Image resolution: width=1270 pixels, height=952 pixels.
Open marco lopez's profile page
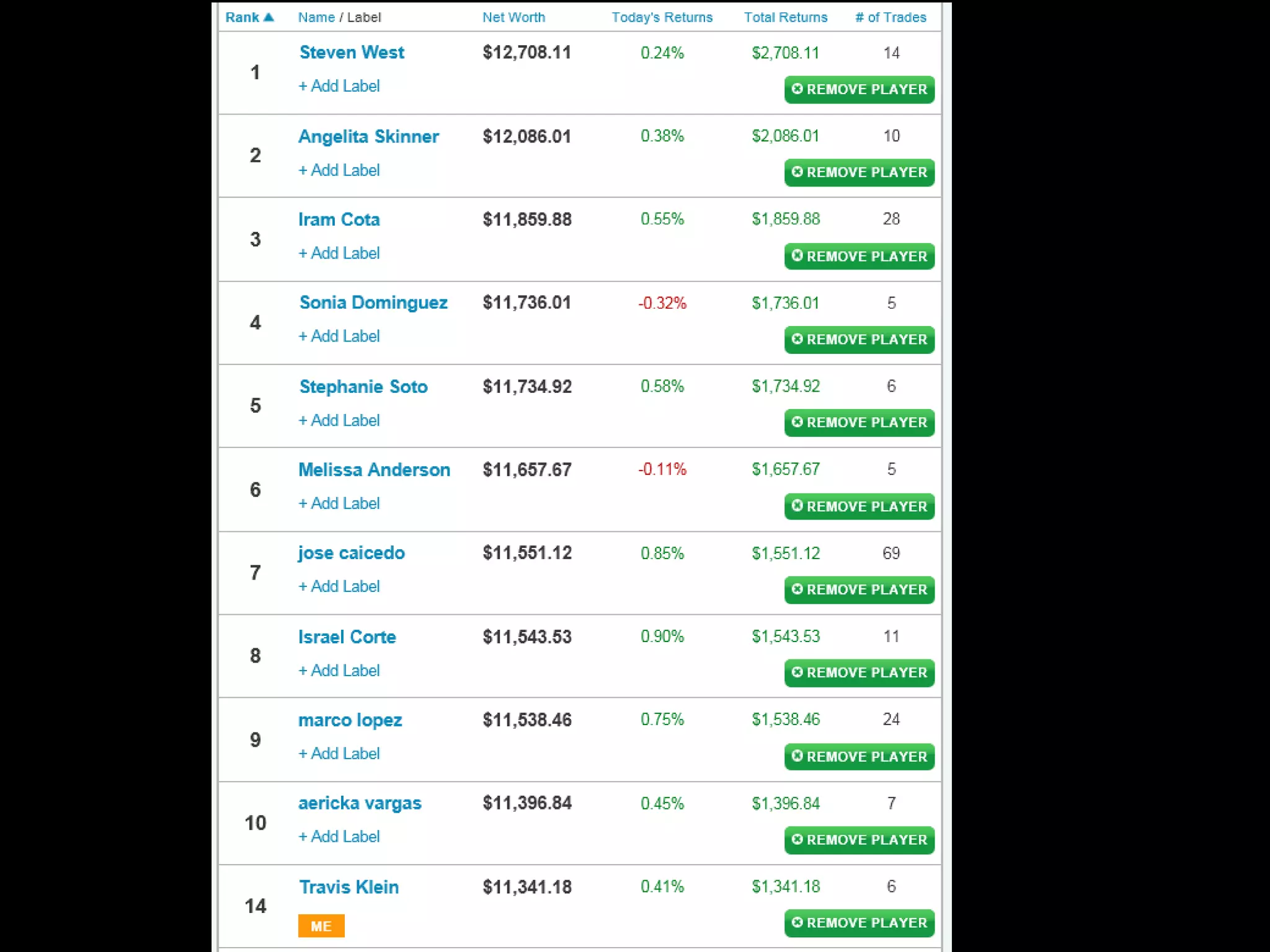click(x=350, y=720)
